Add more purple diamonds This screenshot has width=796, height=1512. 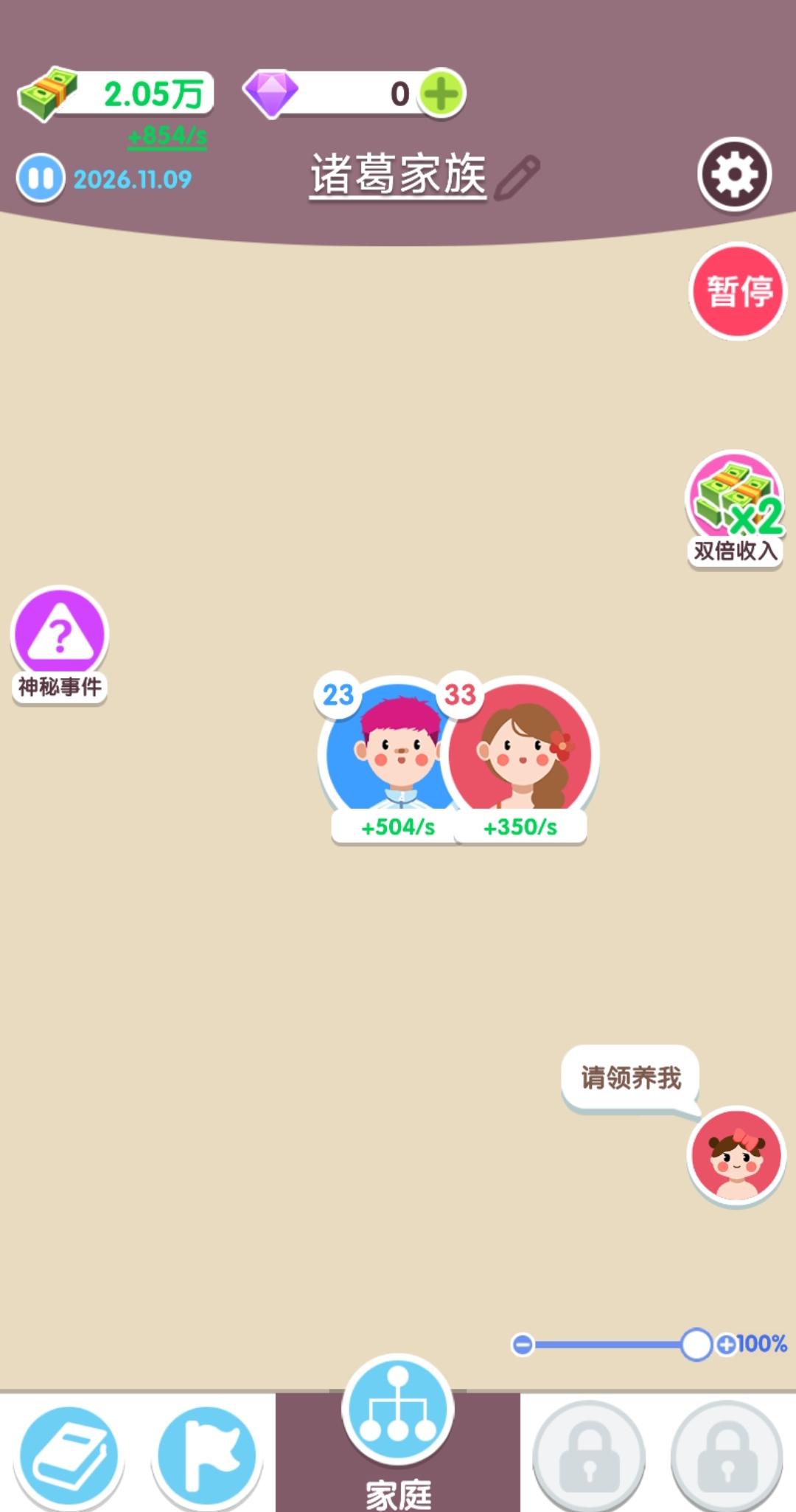click(441, 94)
